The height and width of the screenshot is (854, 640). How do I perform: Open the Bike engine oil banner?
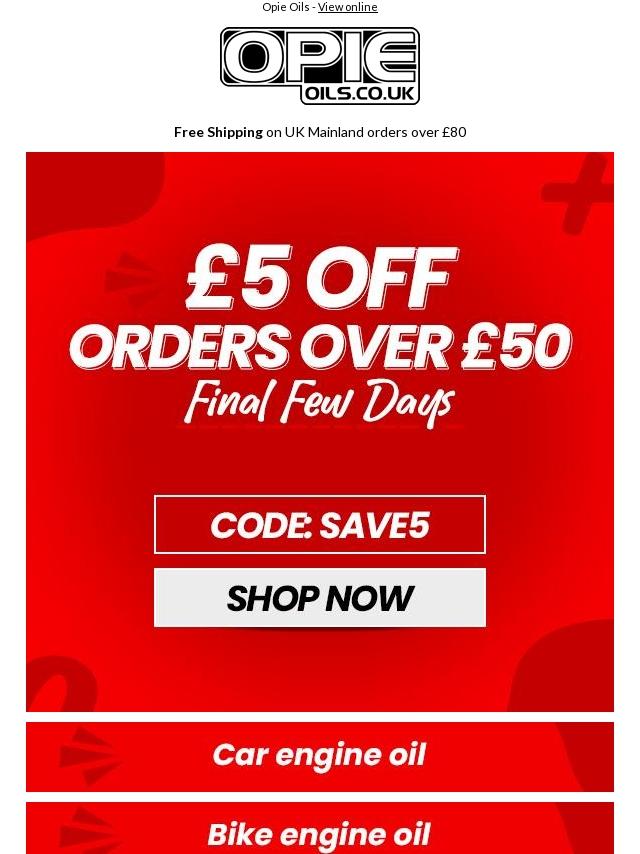coord(320,830)
